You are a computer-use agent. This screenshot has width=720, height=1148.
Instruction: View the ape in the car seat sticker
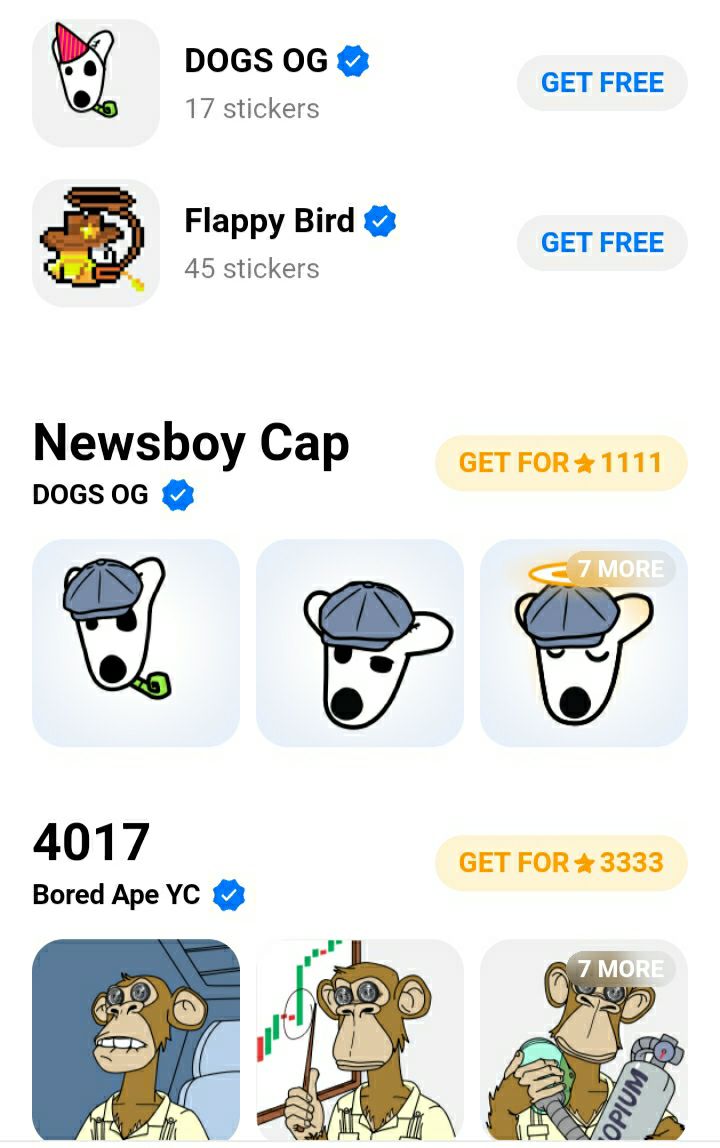[x=136, y=1040]
